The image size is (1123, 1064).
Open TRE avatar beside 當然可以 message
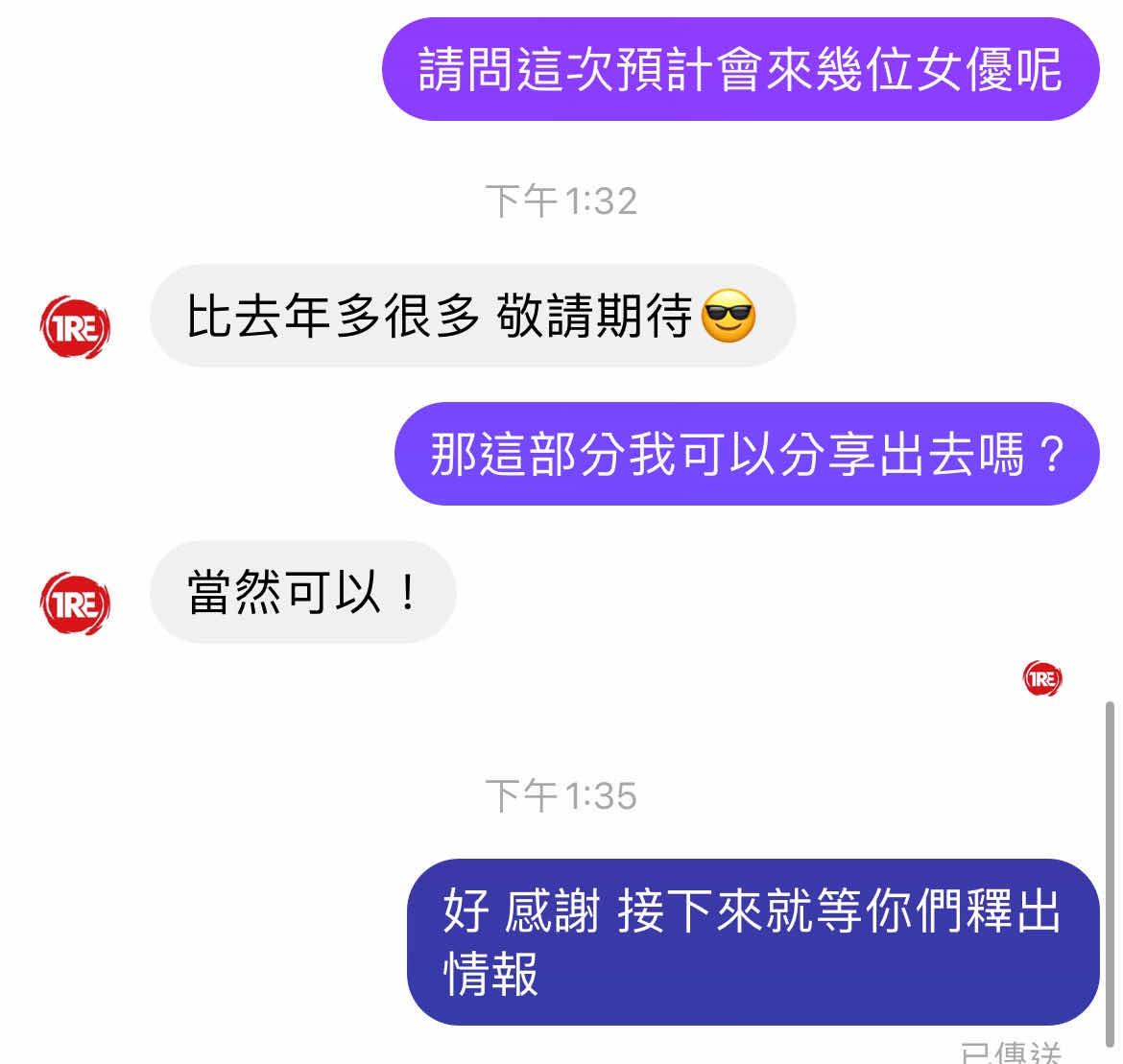tap(75, 603)
